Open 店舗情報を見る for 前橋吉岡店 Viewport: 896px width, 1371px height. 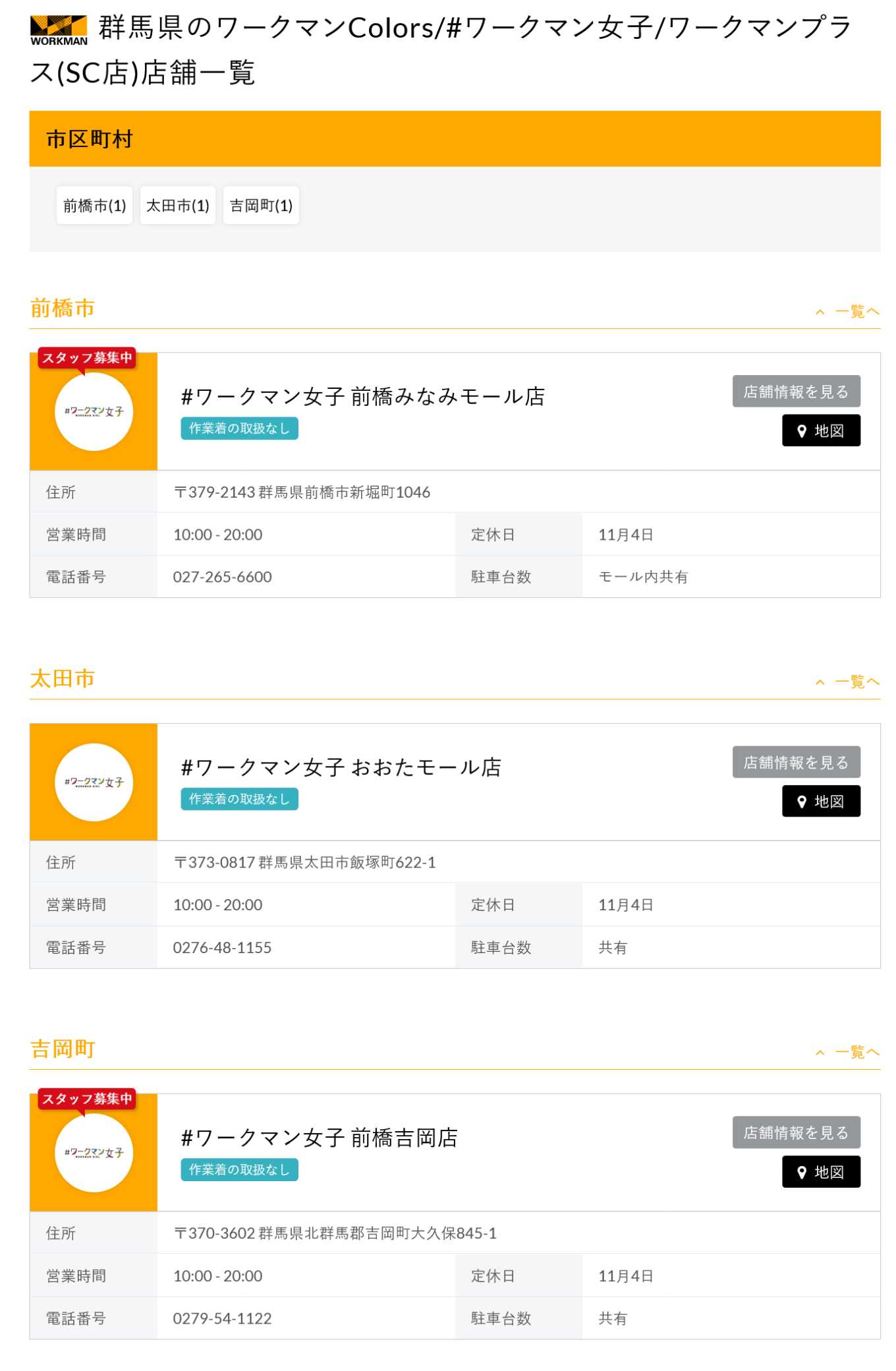[796, 1132]
